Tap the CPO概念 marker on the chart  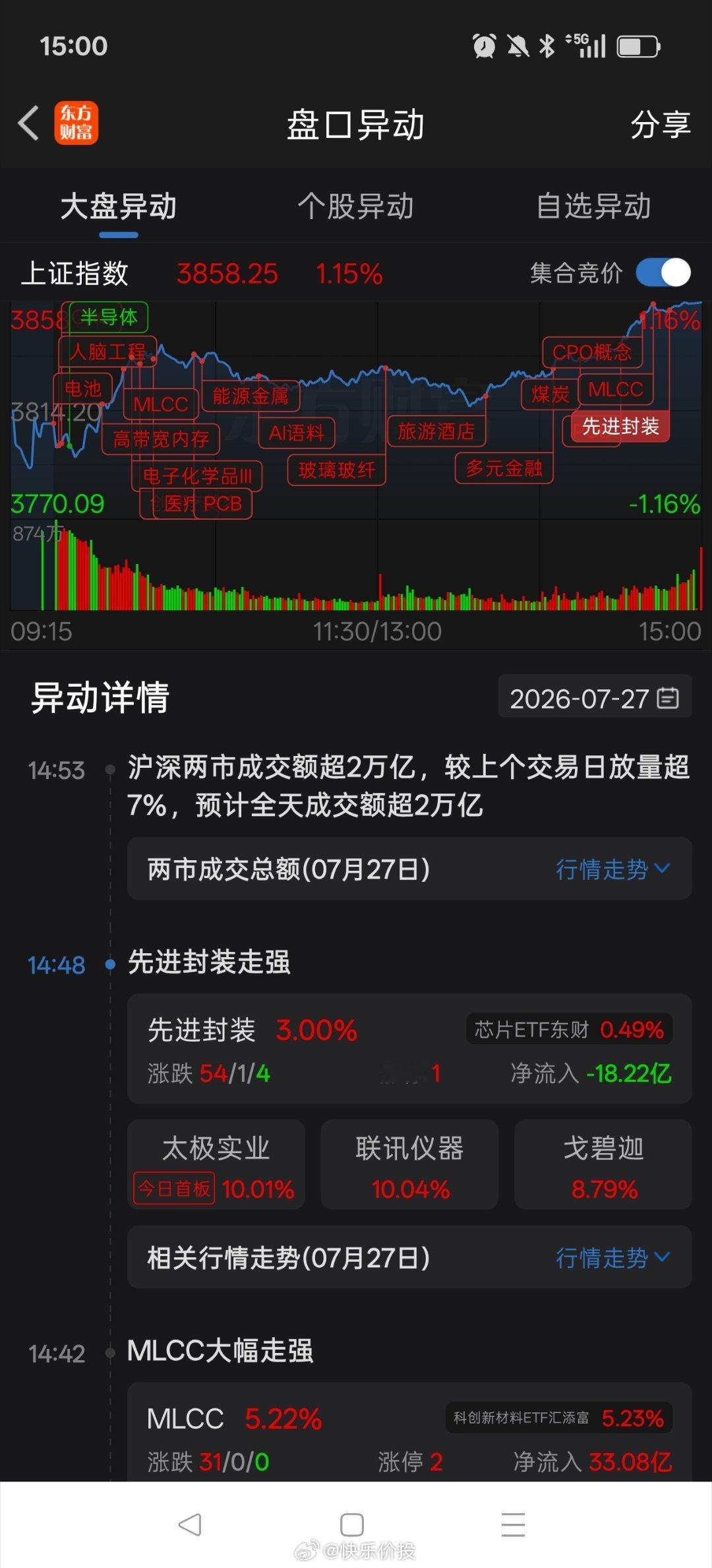tap(591, 352)
